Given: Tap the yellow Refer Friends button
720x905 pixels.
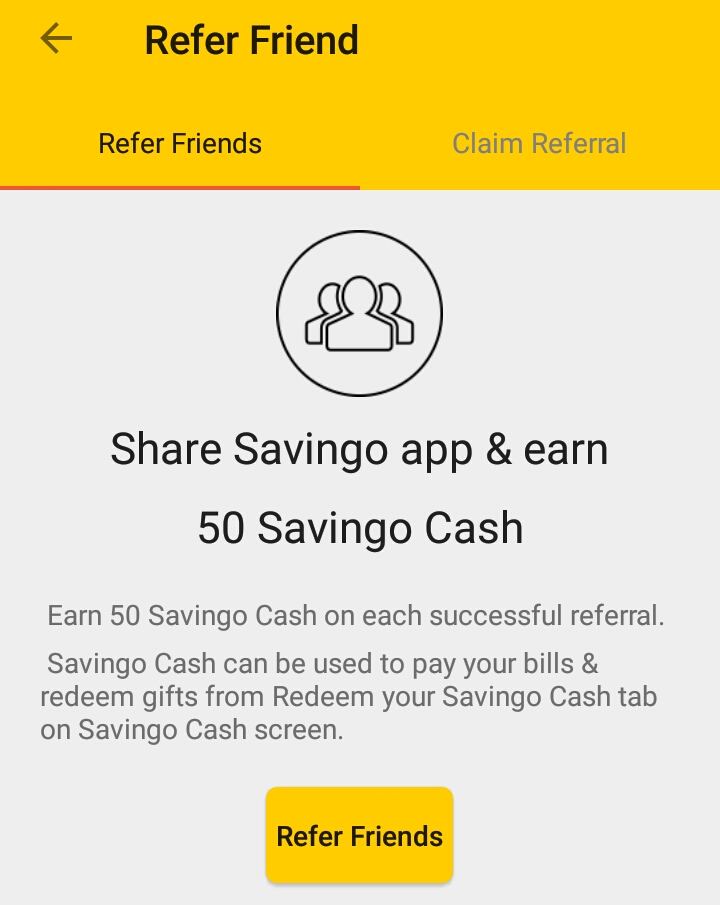Looking at the screenshot, I should [x=359, y=836].
